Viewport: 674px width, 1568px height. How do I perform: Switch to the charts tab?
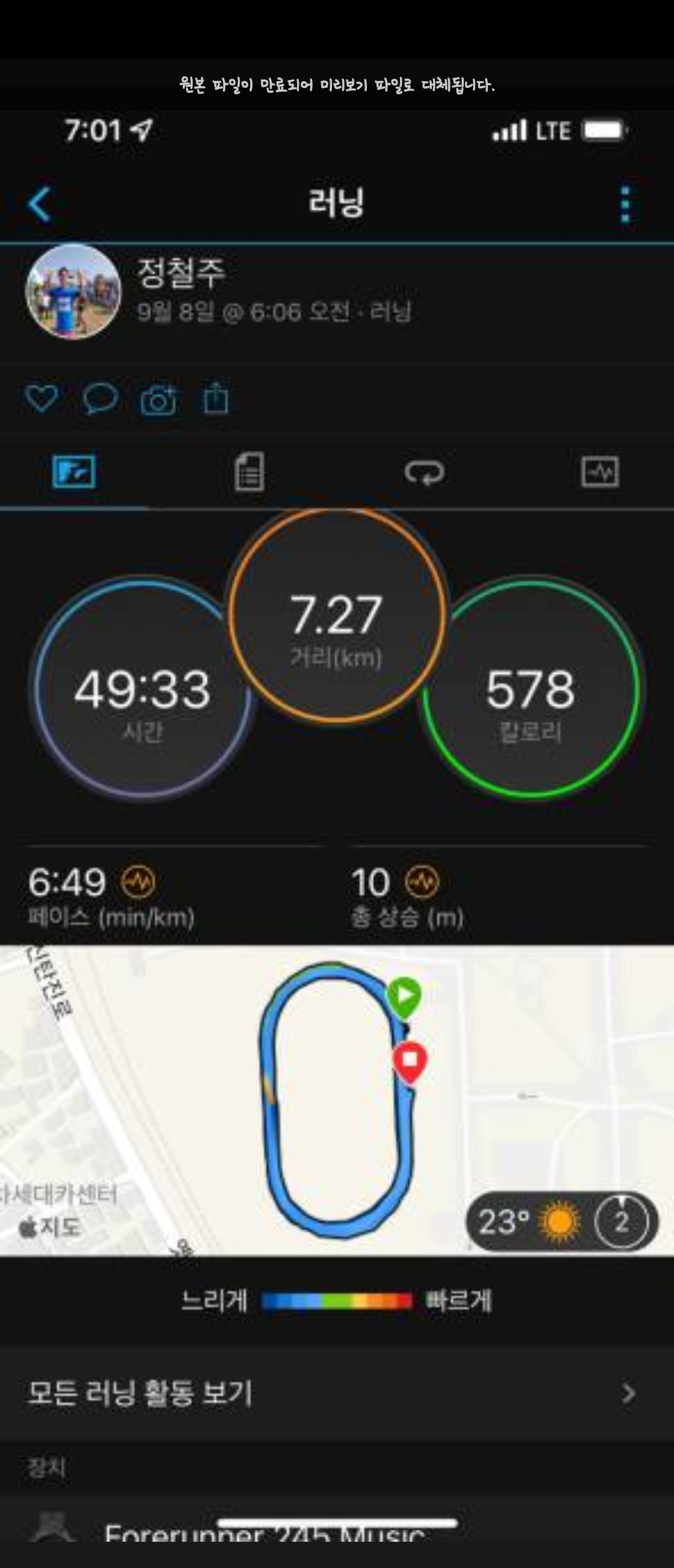[600, 472]
